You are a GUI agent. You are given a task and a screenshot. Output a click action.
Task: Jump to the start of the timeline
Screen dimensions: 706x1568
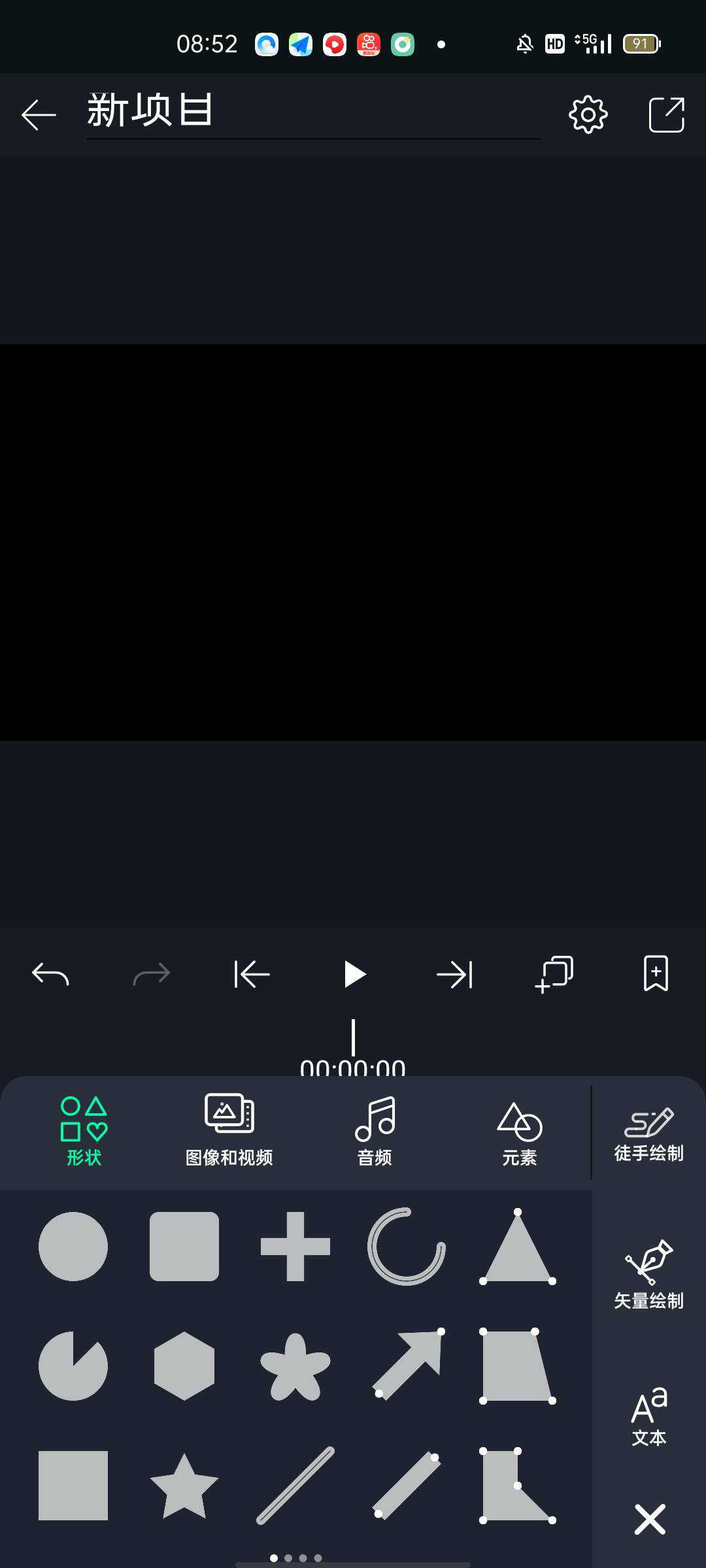[x=252, y=974]
